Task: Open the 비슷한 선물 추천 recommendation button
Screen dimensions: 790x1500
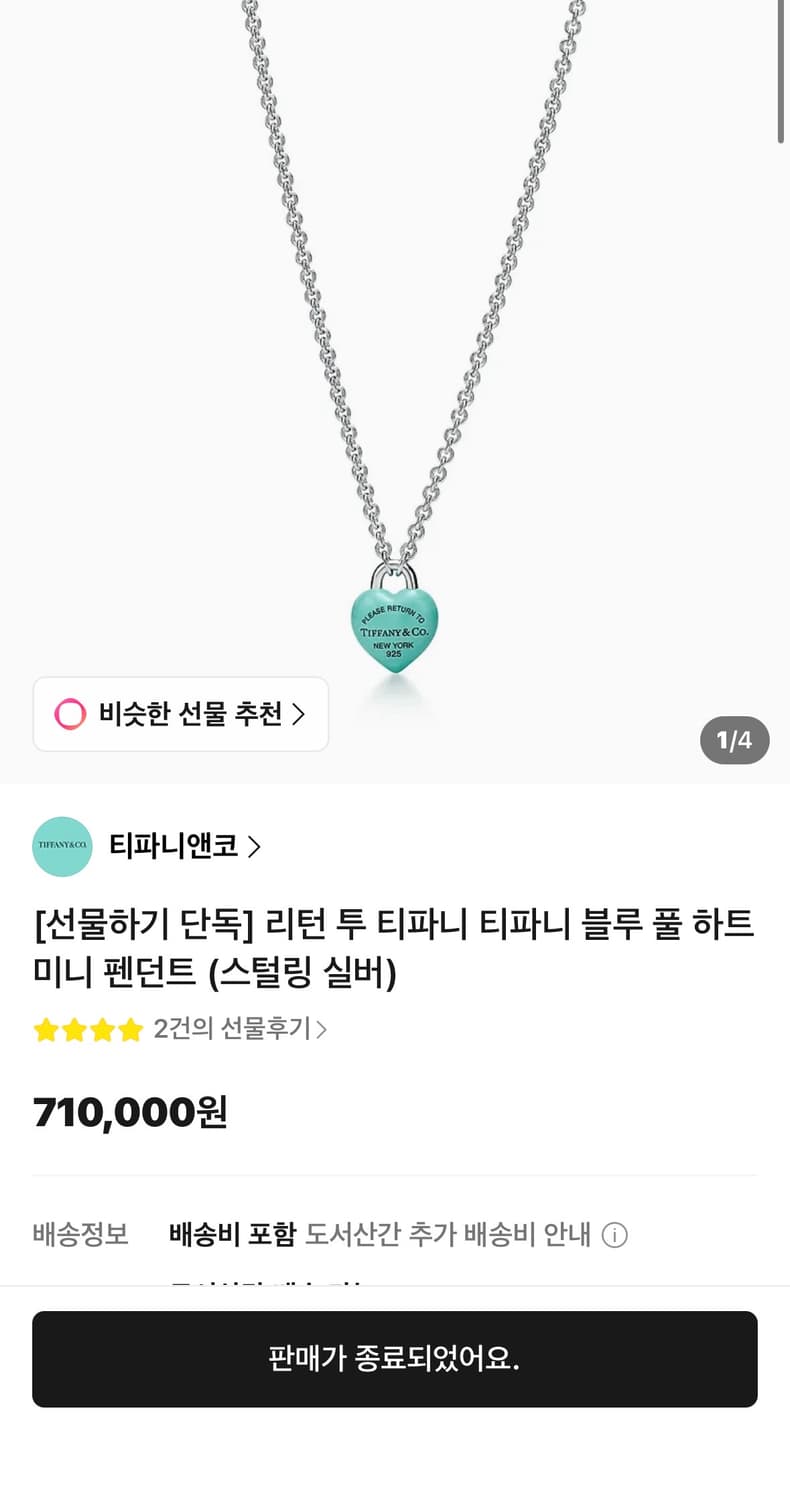Action: click(180, 714)
